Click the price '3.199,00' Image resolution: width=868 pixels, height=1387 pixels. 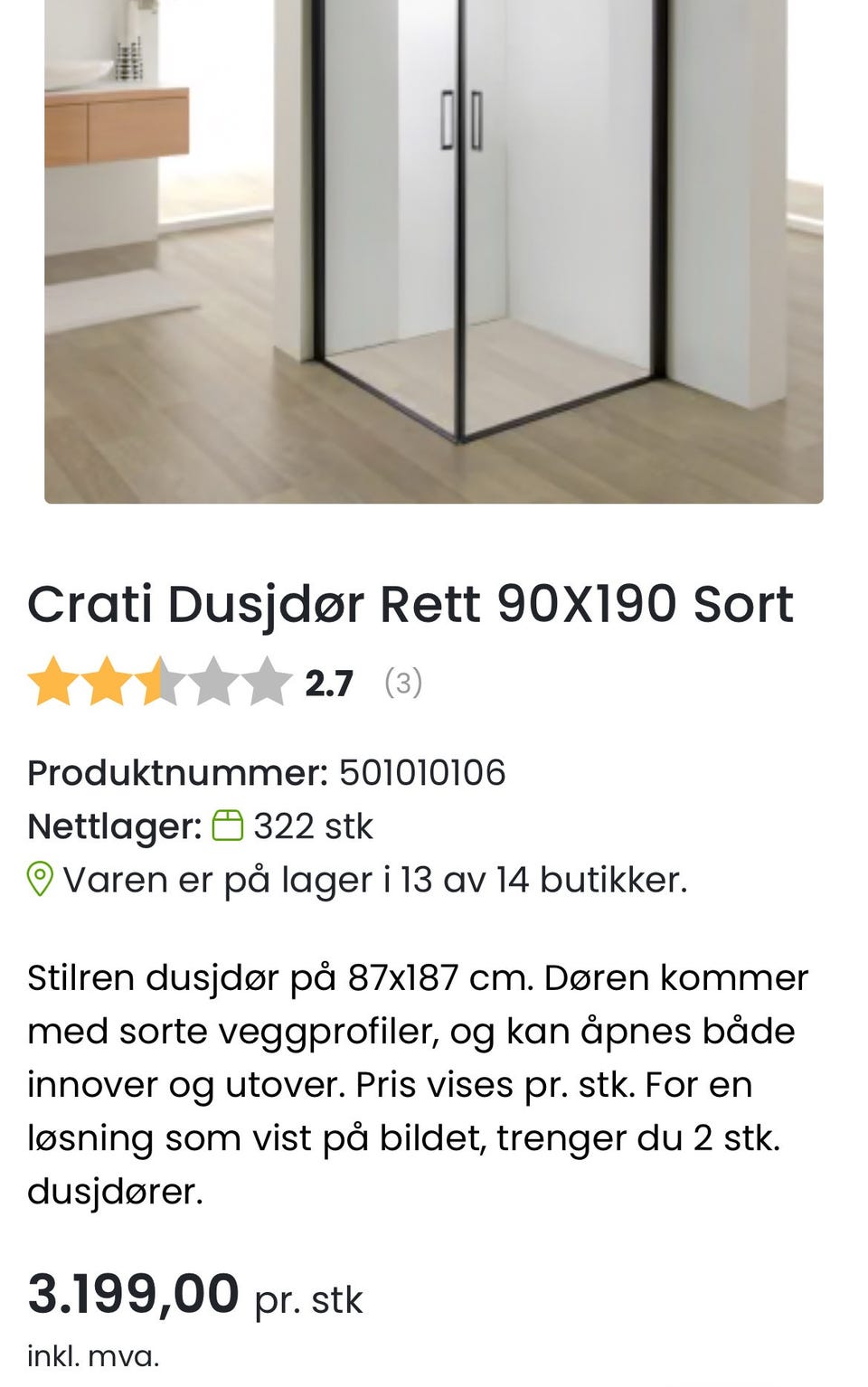pyautogui.click(x=134, y=1297)
